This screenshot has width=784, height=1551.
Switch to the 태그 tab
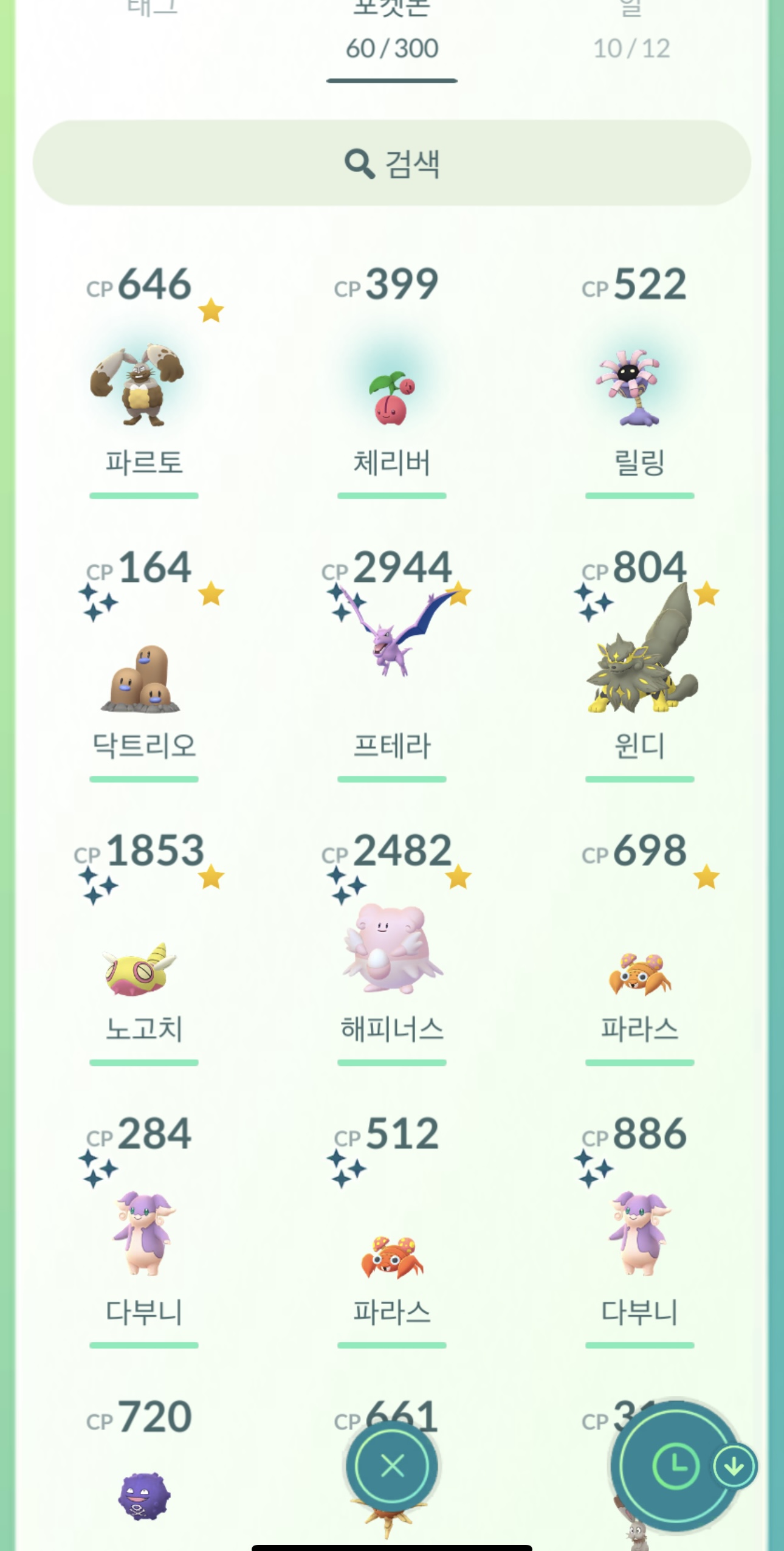[152, 24]
